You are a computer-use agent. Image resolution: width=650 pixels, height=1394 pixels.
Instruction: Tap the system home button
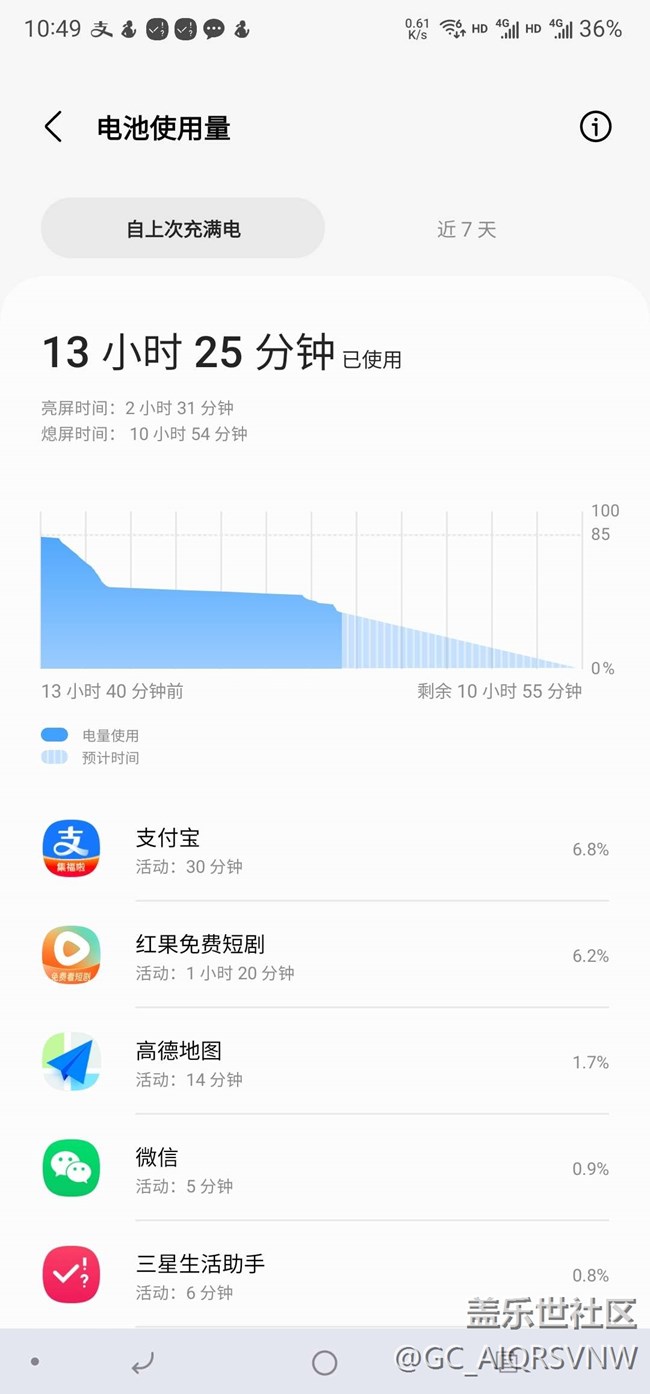point(325,1362)
